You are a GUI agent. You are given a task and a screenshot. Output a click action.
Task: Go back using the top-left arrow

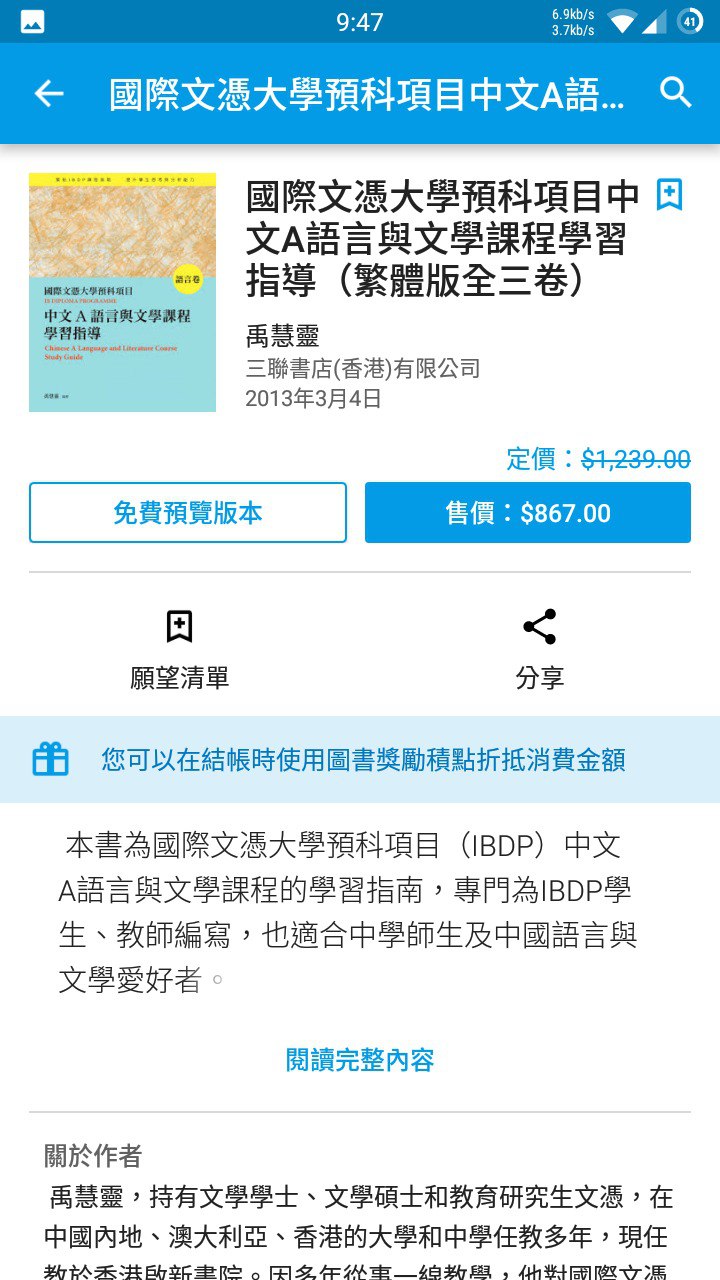[x=48, y=94]
